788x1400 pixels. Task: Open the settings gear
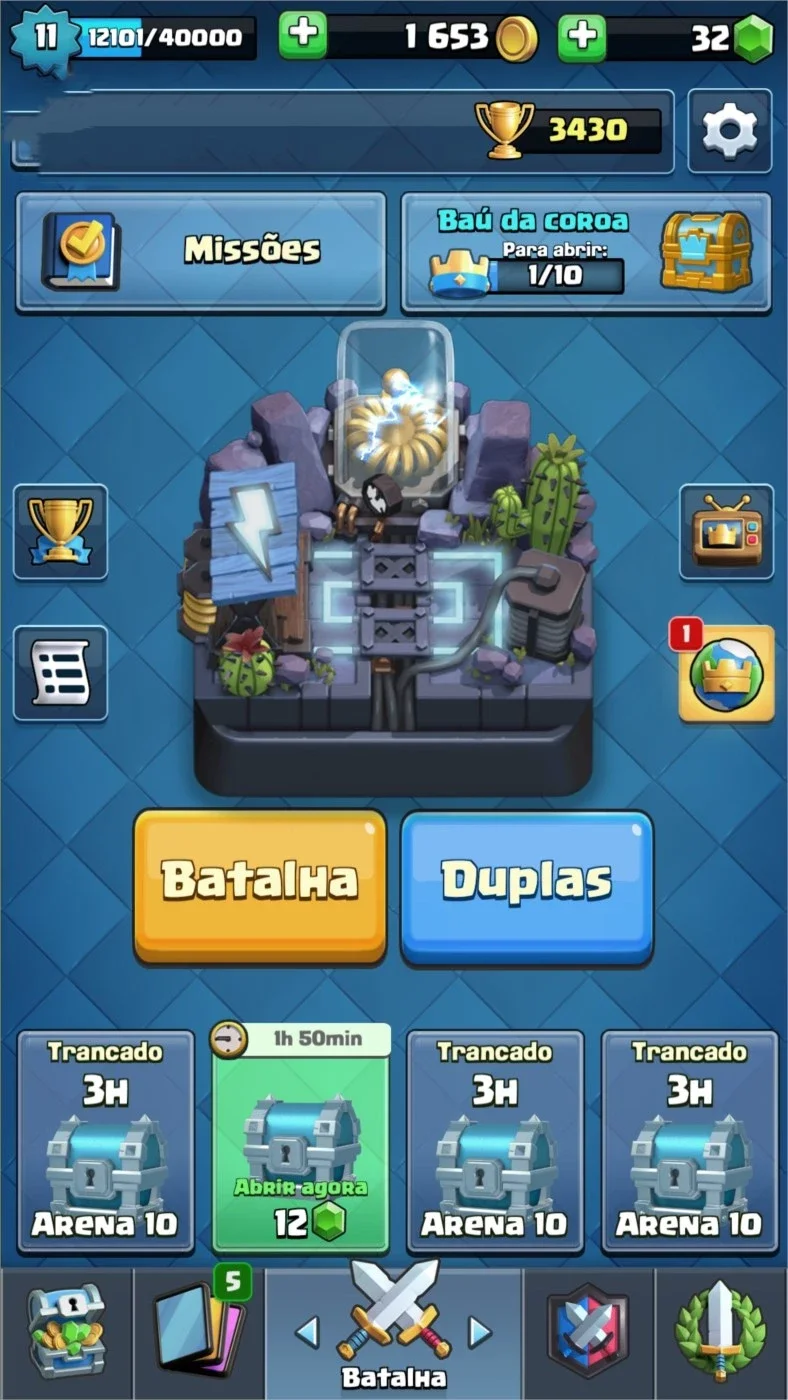(x=729, y=131)
